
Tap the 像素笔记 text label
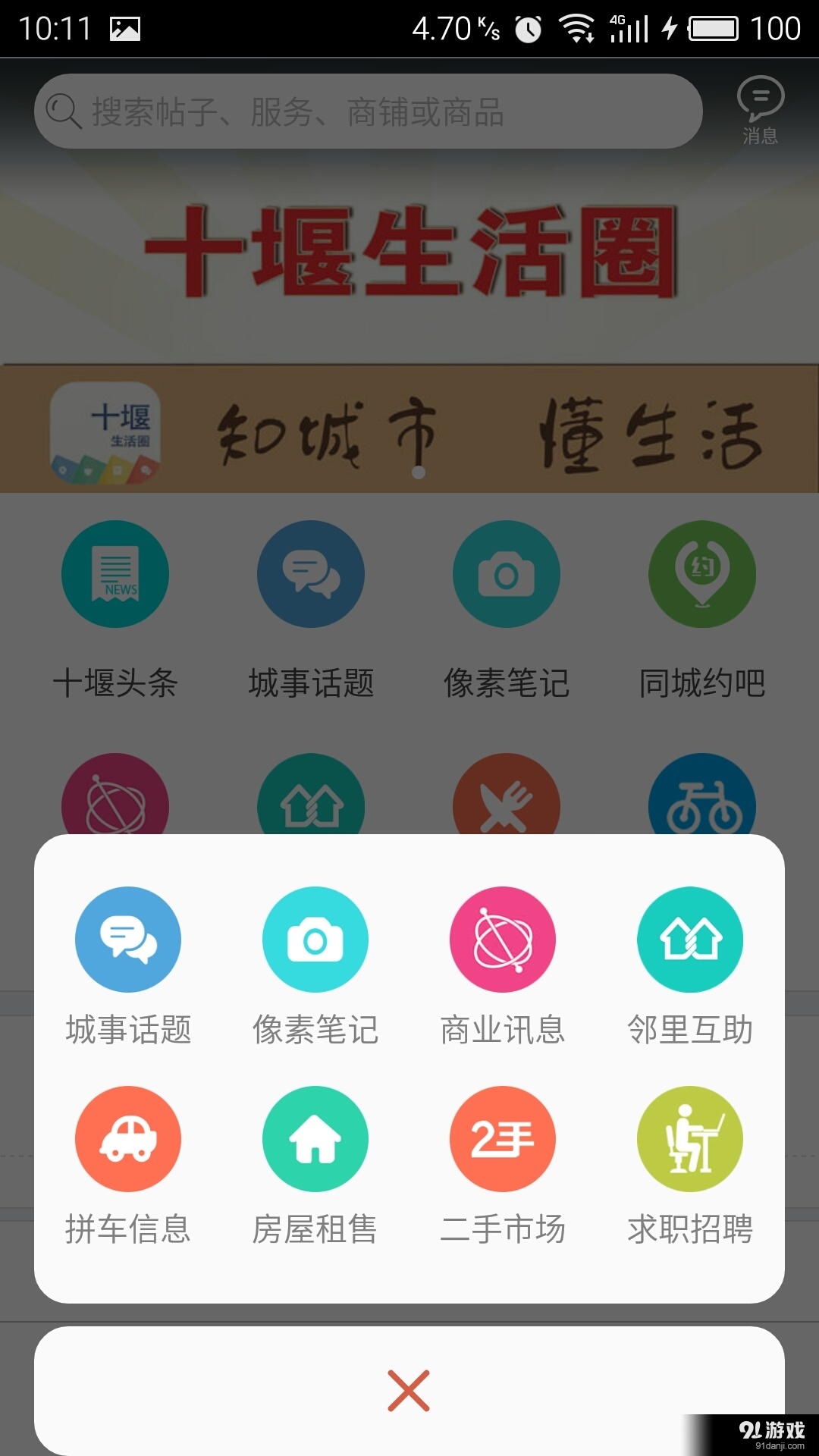[315, 1029]
